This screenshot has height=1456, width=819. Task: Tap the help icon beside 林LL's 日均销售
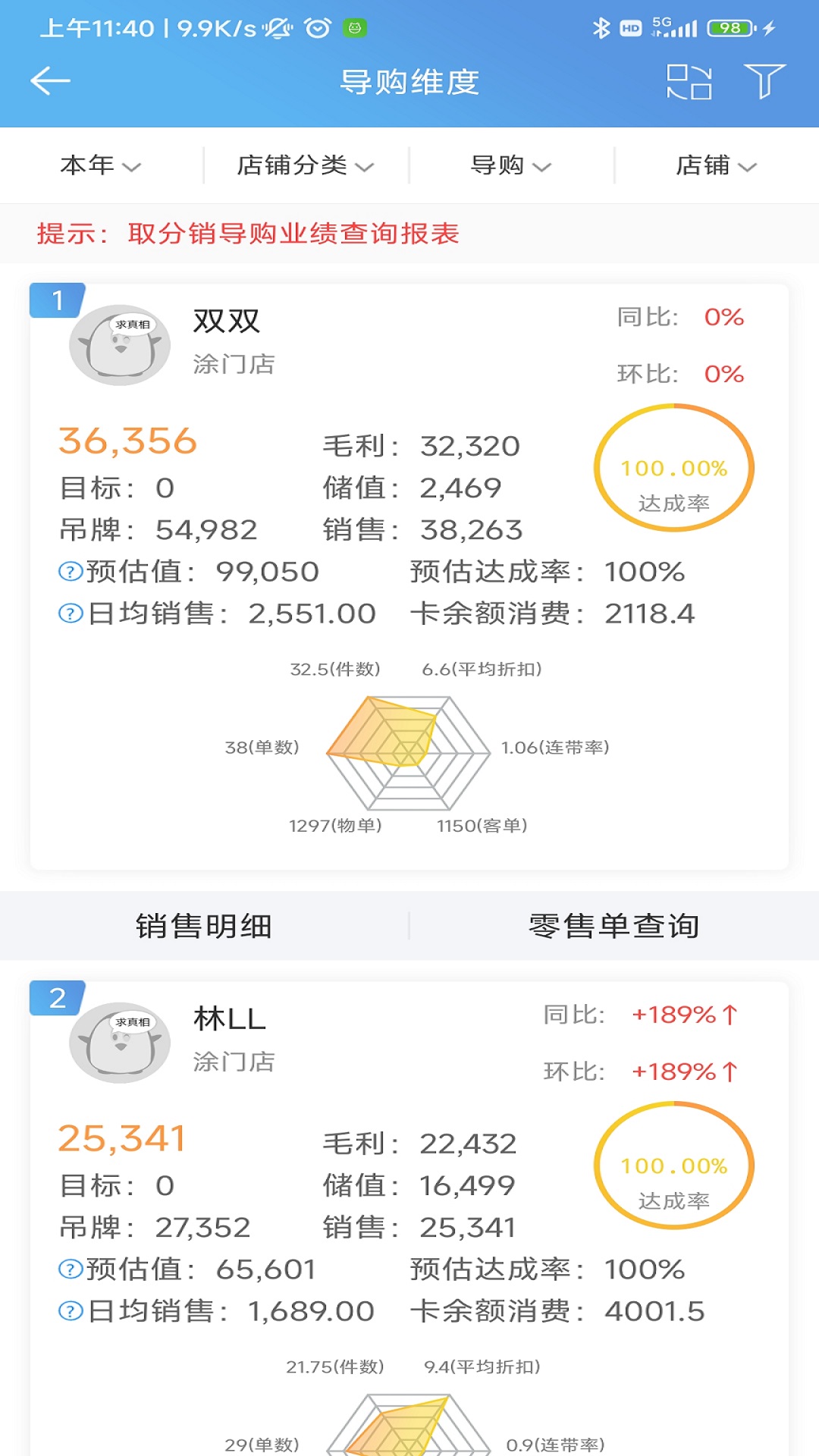click(x=69, y=1310)
